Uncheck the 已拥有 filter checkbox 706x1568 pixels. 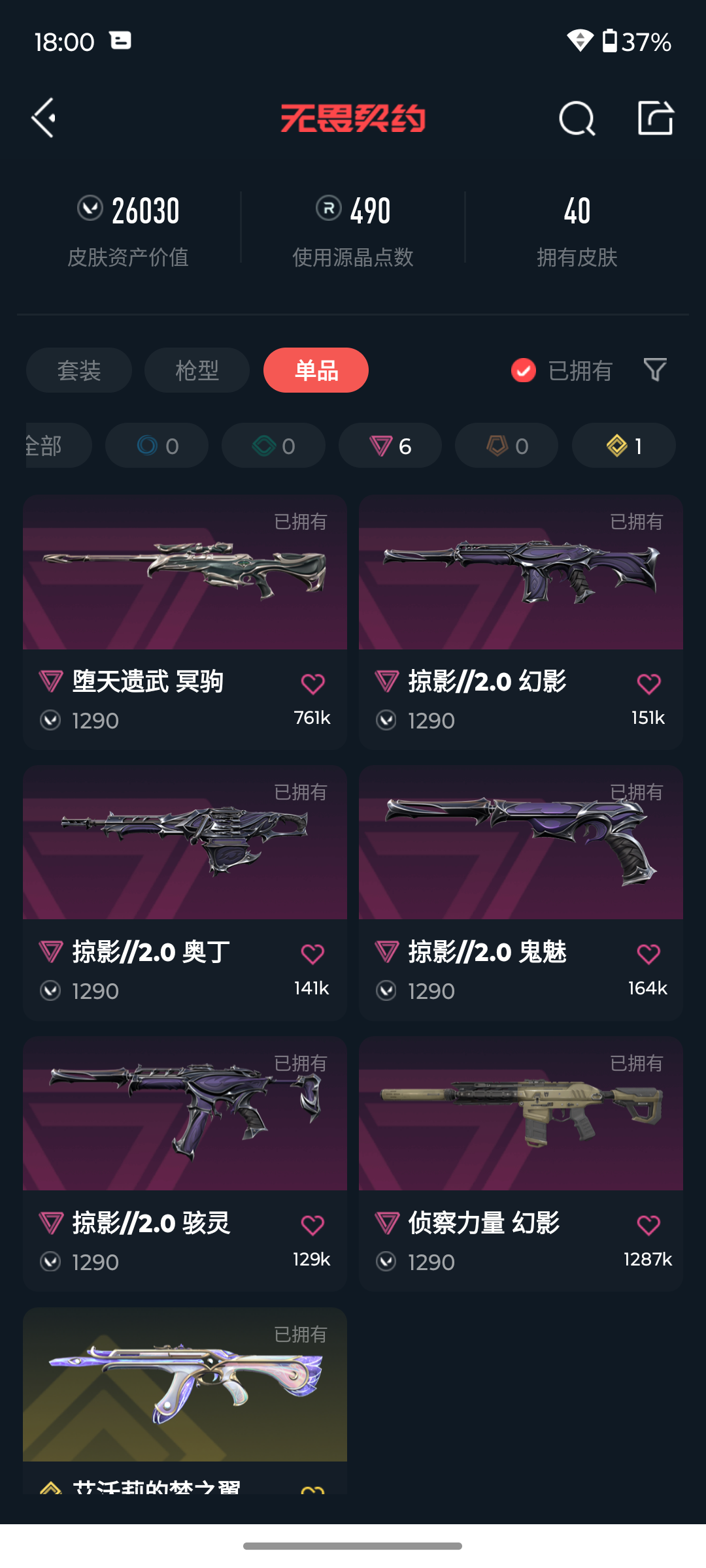524,370
